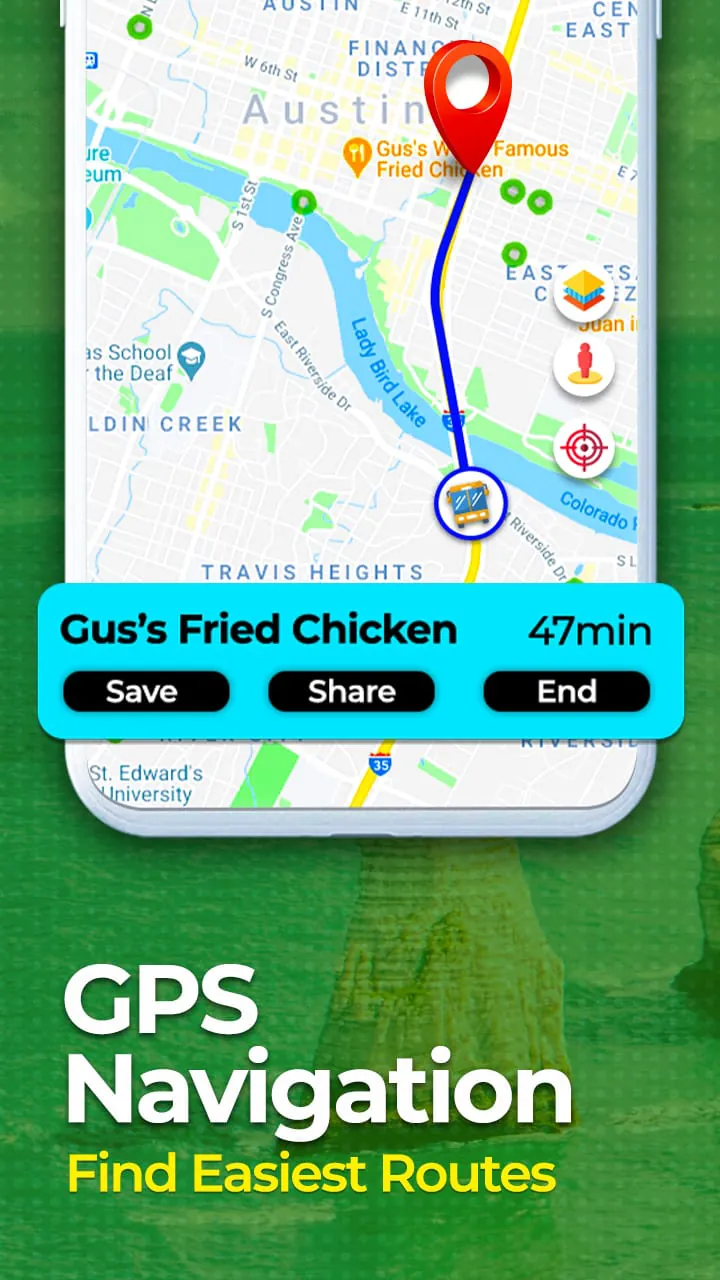This screenshot has height=1280, width=720.
Task: Tap St. Edward's University label
Action: (145, 780)
